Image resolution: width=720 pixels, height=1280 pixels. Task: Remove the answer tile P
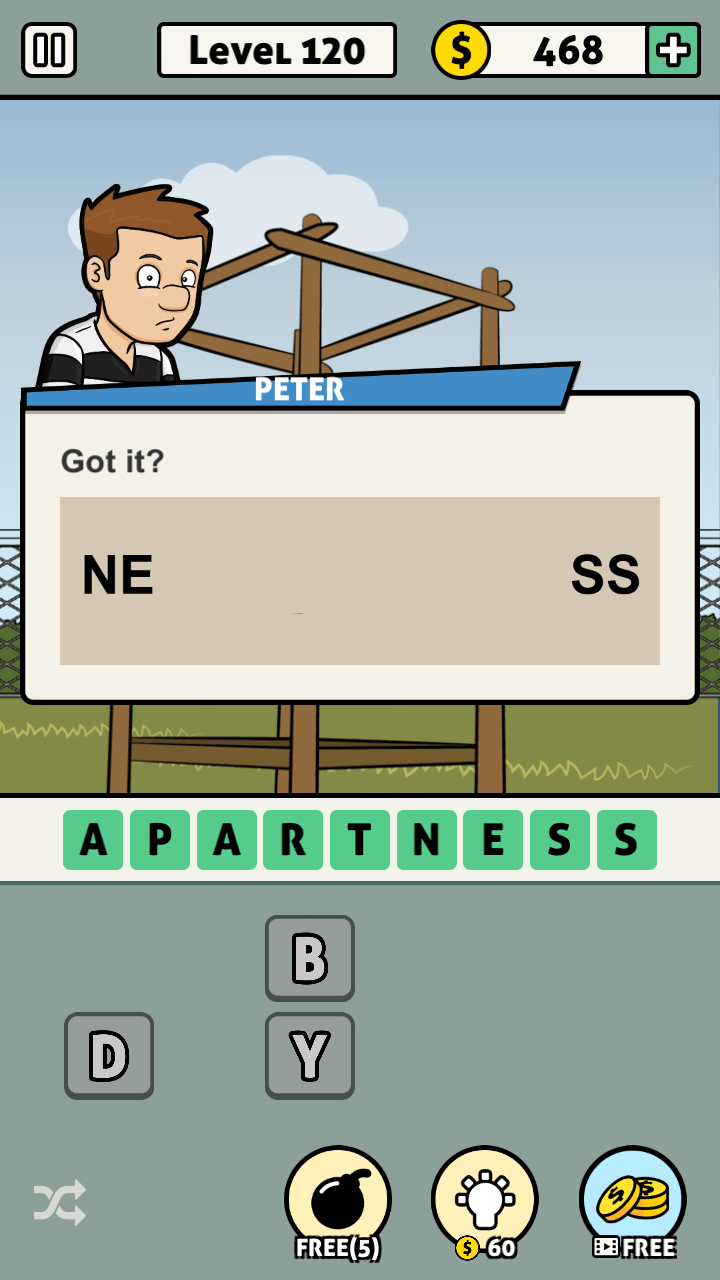tap(160, 840)
